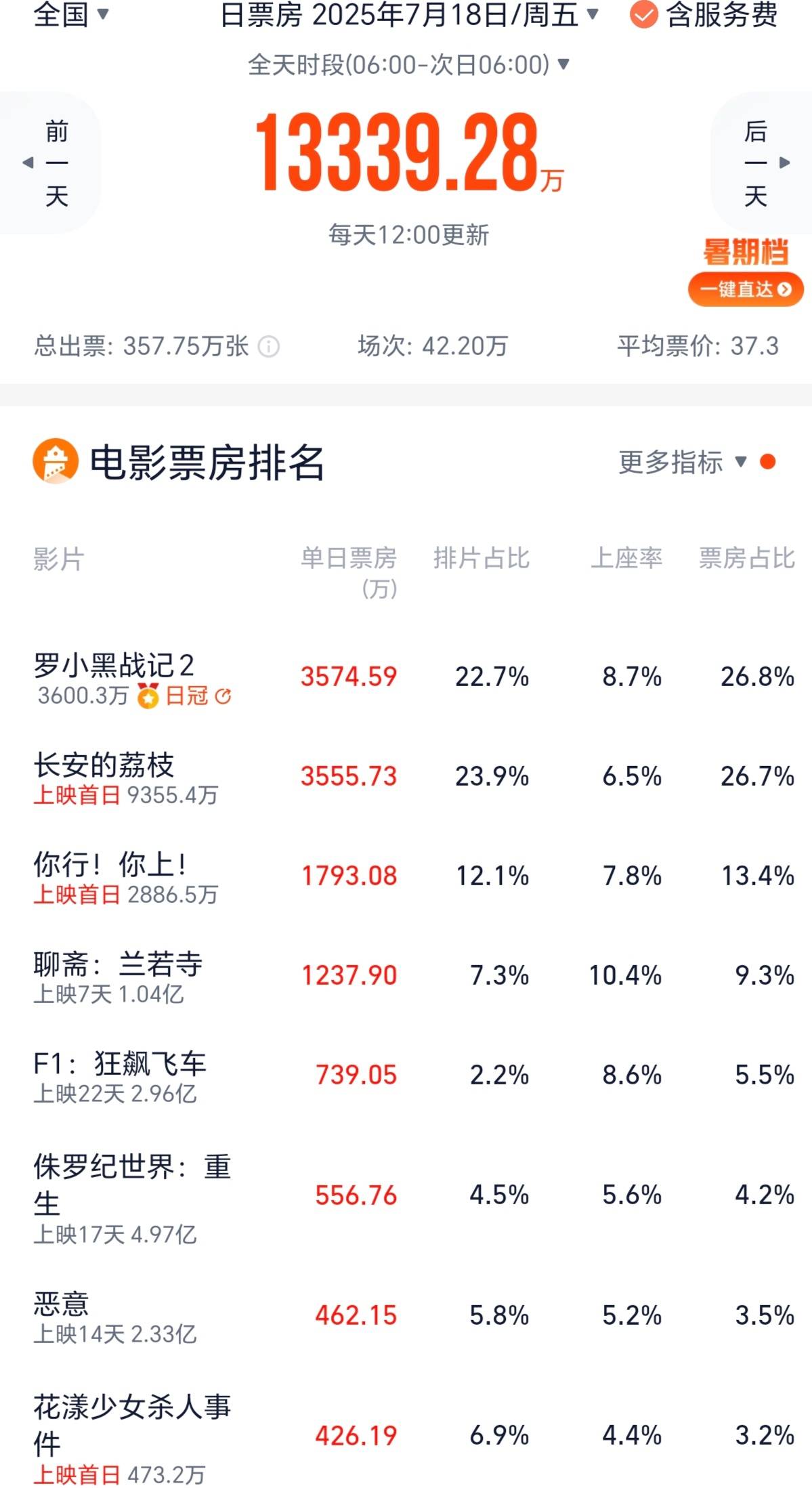Image resolution: width=812 pixels, height=1488 pixels.
Task: Open the 长安的荔枝 movie row
Action: (x=406, y=778)
